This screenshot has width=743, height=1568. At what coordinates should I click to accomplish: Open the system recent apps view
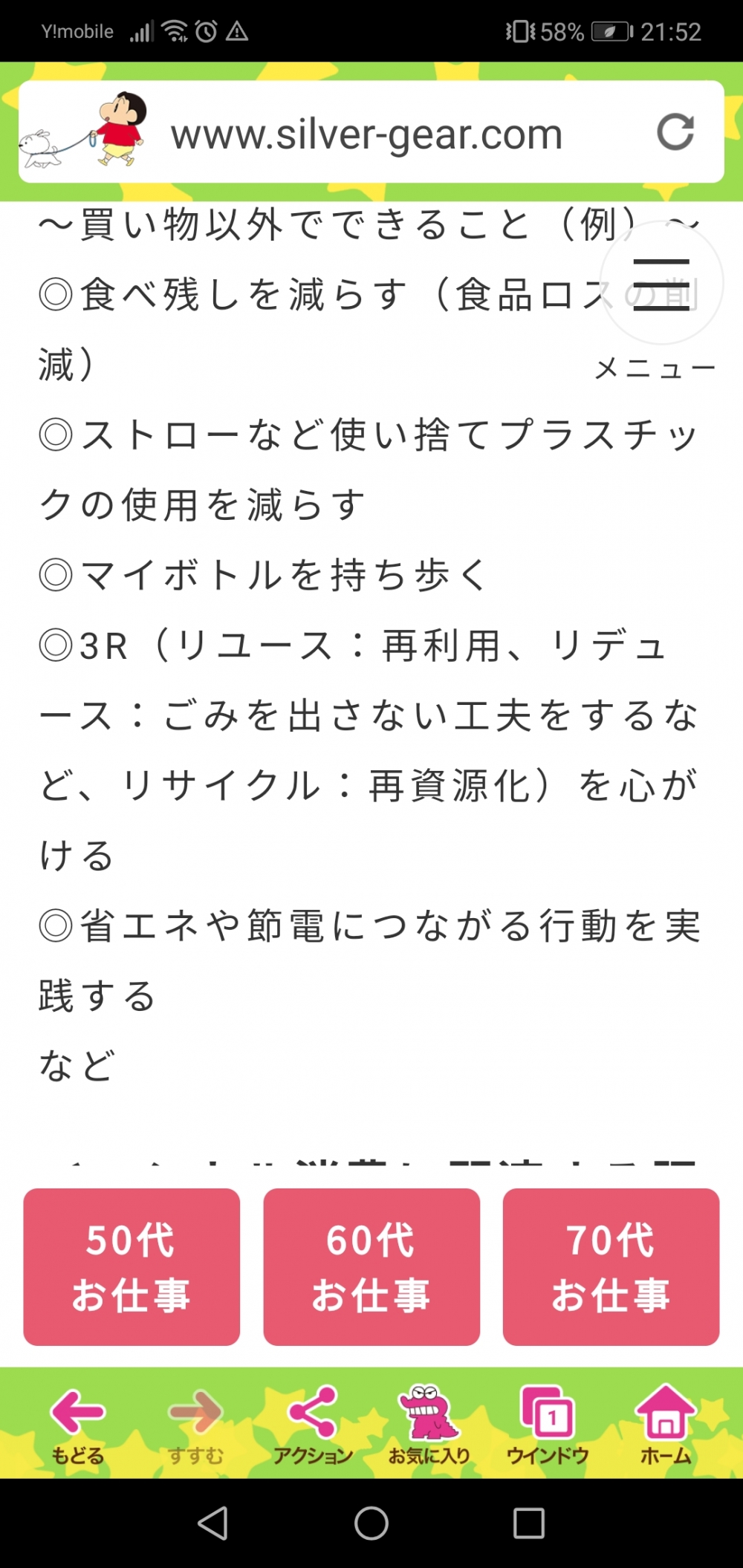click(x=529, y=1523)
